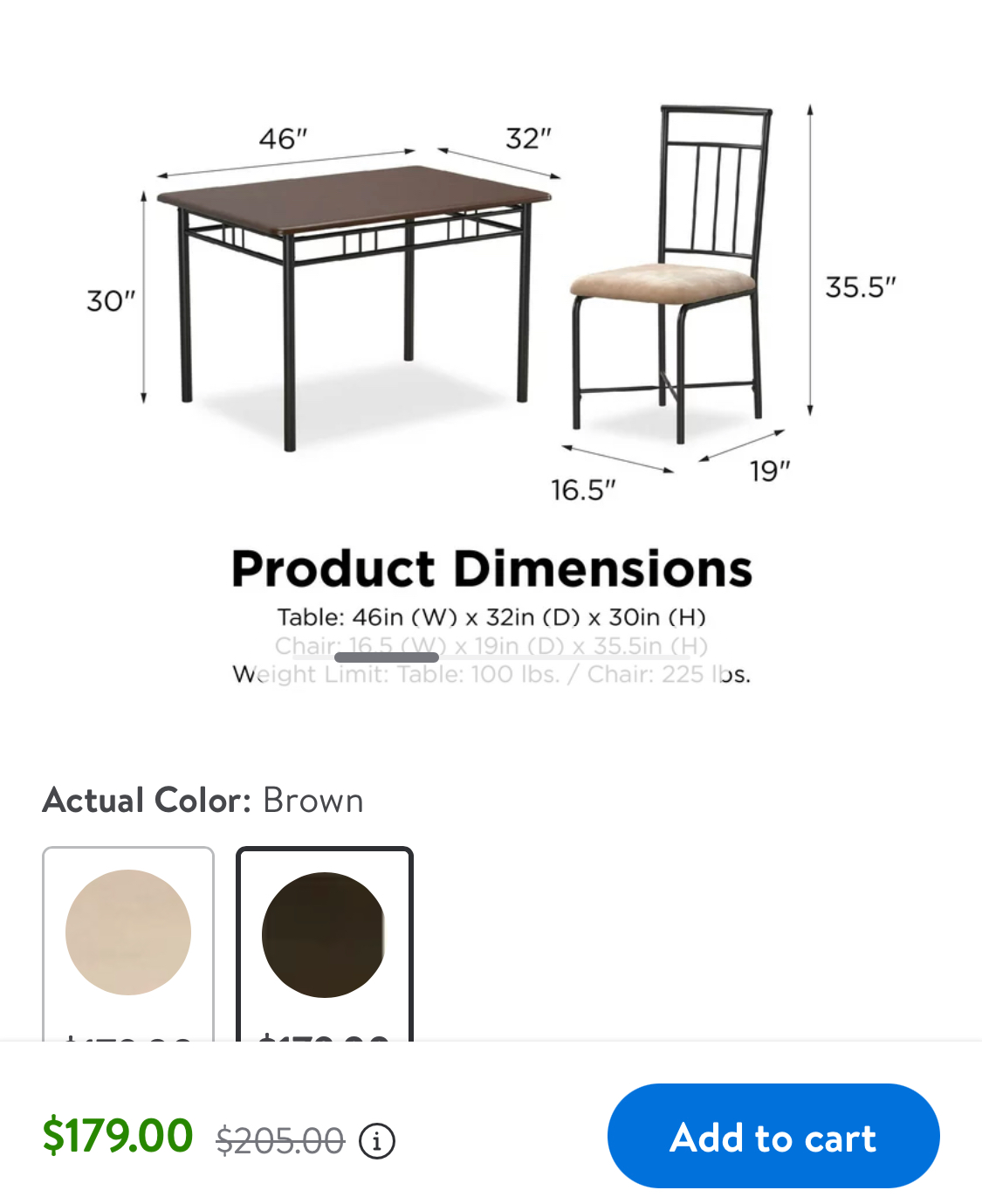Add the dining set to cart
The image size is (982, 1204).
pyautogui.click(x=773, y=1136)
